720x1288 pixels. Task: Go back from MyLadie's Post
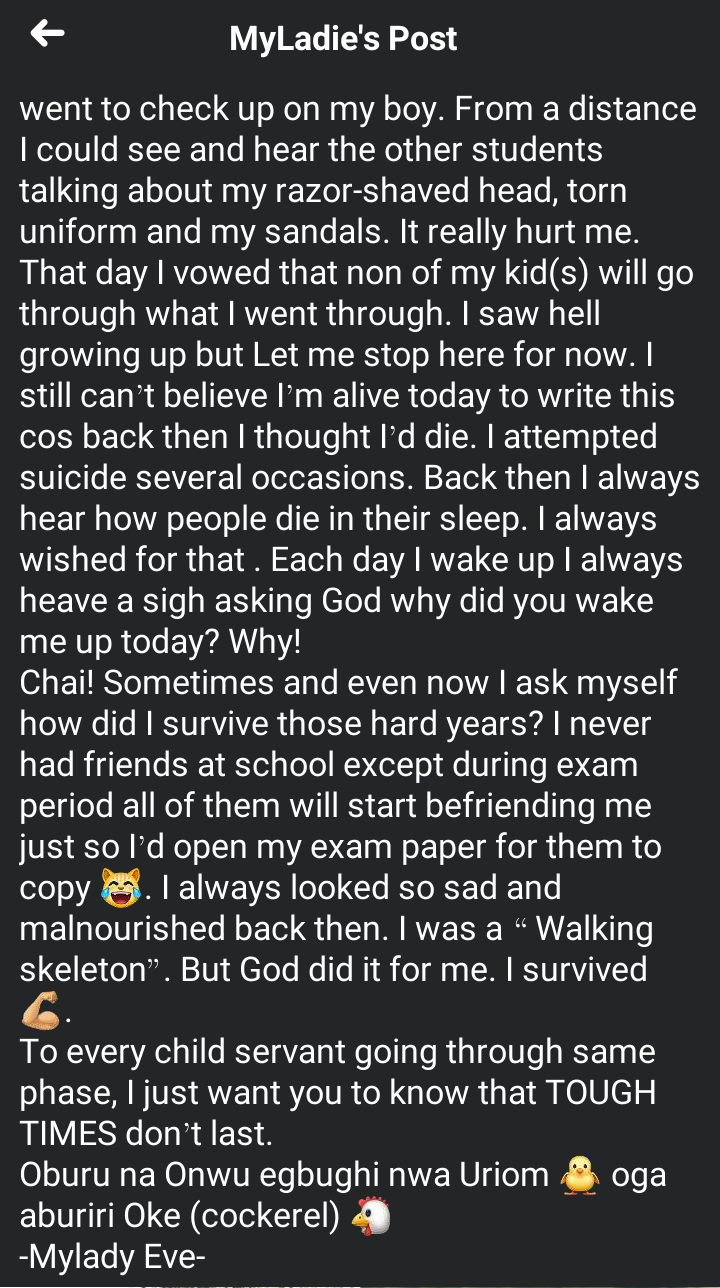[47, 35]
